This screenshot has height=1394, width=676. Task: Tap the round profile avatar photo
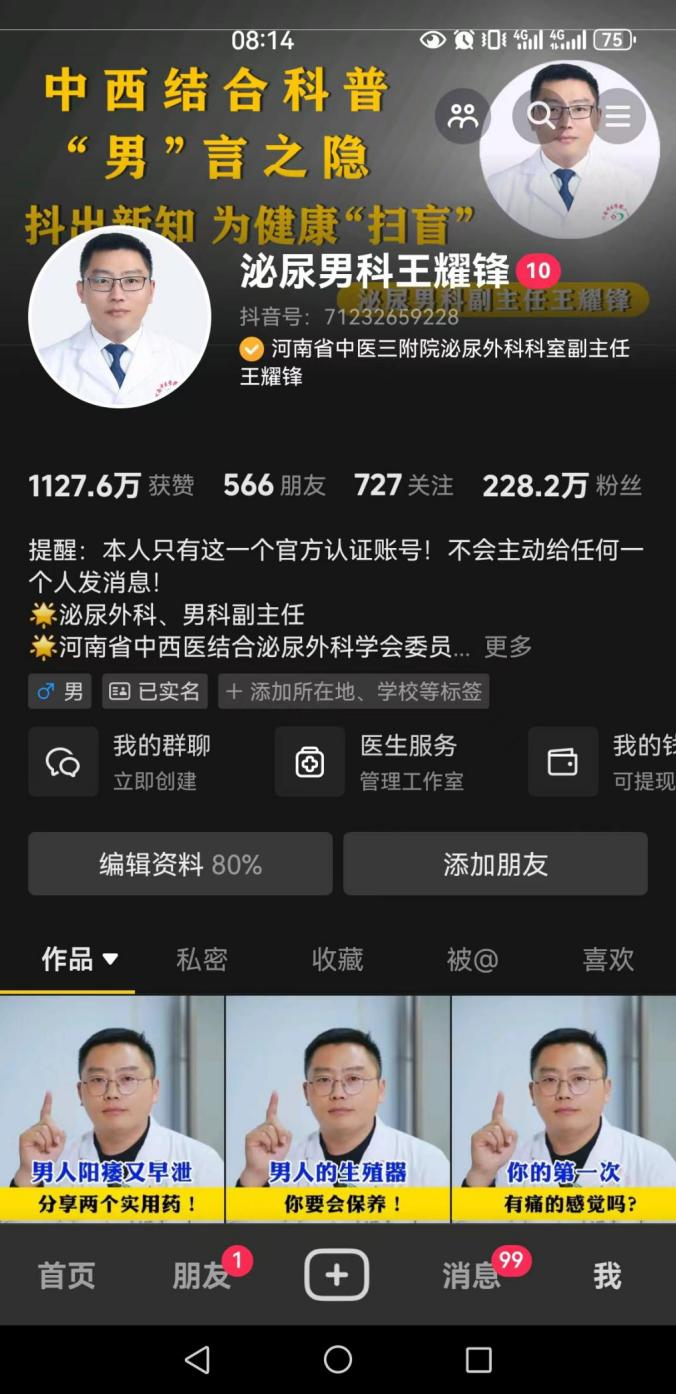click(x=120, y=317)
